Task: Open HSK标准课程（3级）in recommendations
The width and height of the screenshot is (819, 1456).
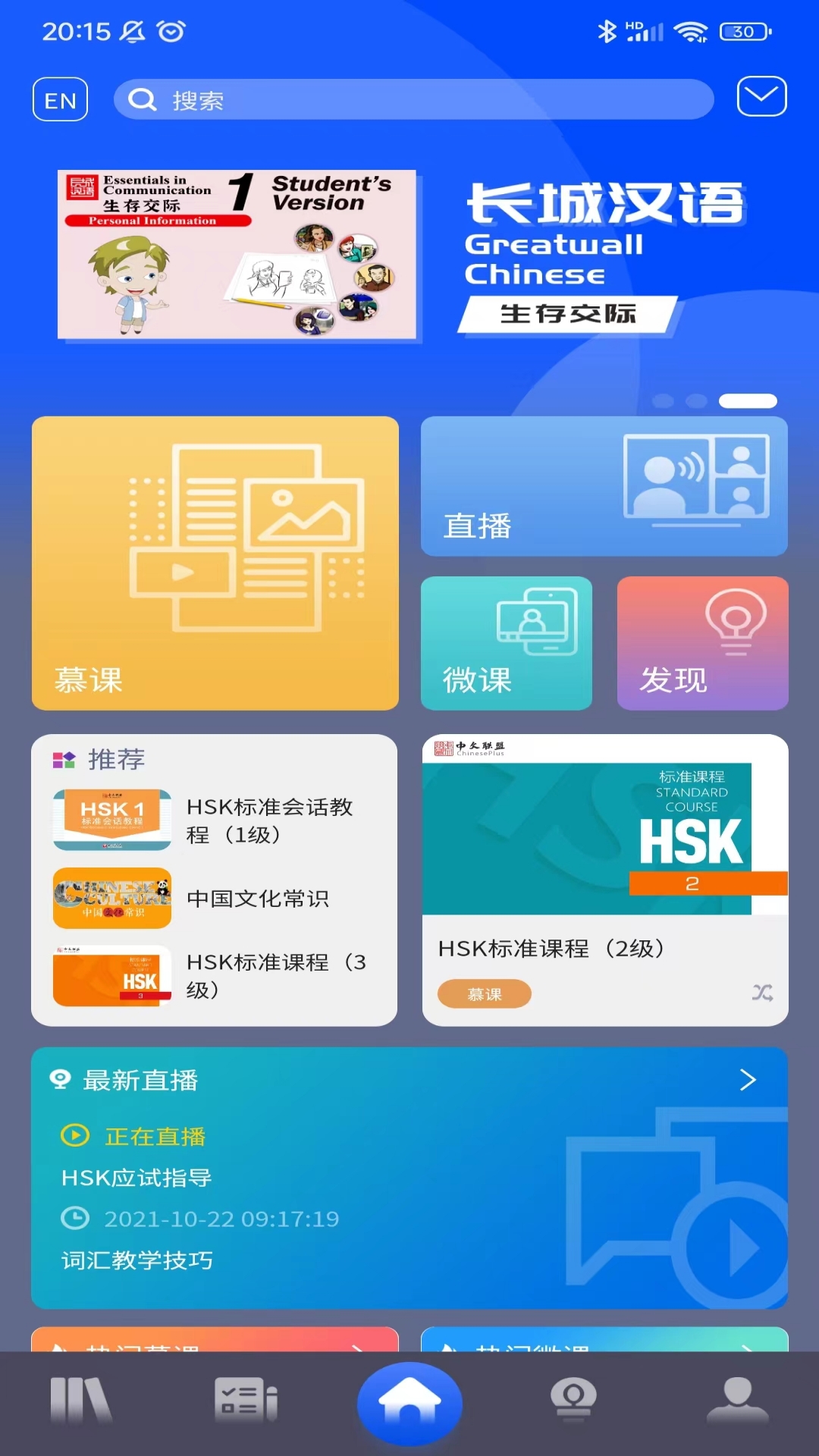Action: 212,975
